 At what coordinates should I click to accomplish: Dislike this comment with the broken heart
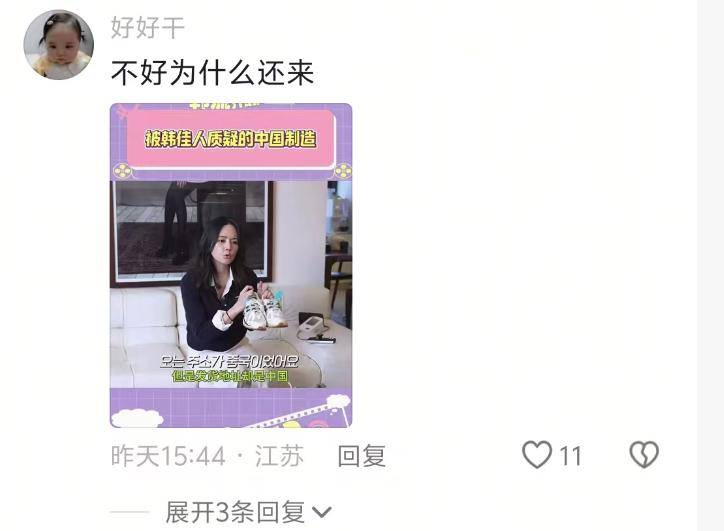tap(643, 456)
